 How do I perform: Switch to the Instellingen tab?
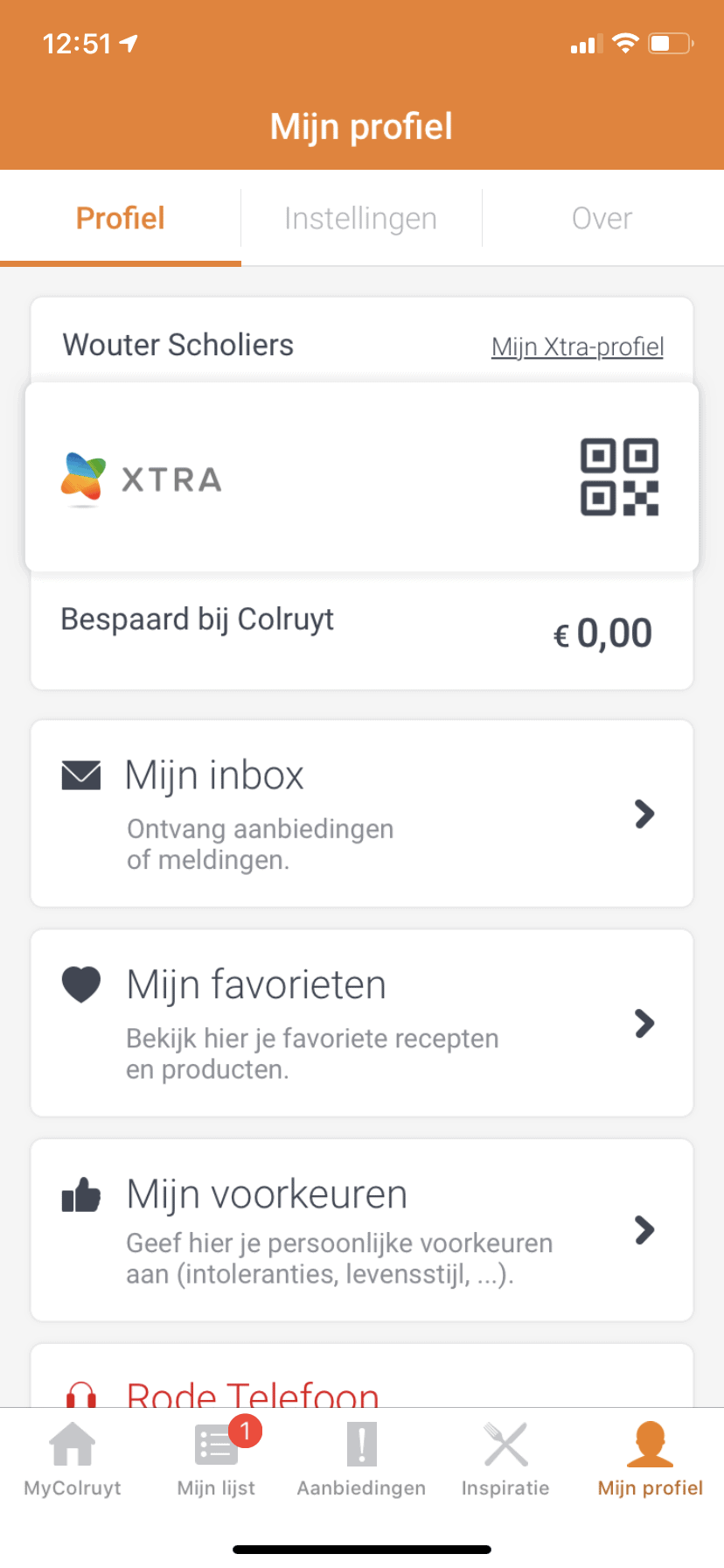[x=361, y=218]
